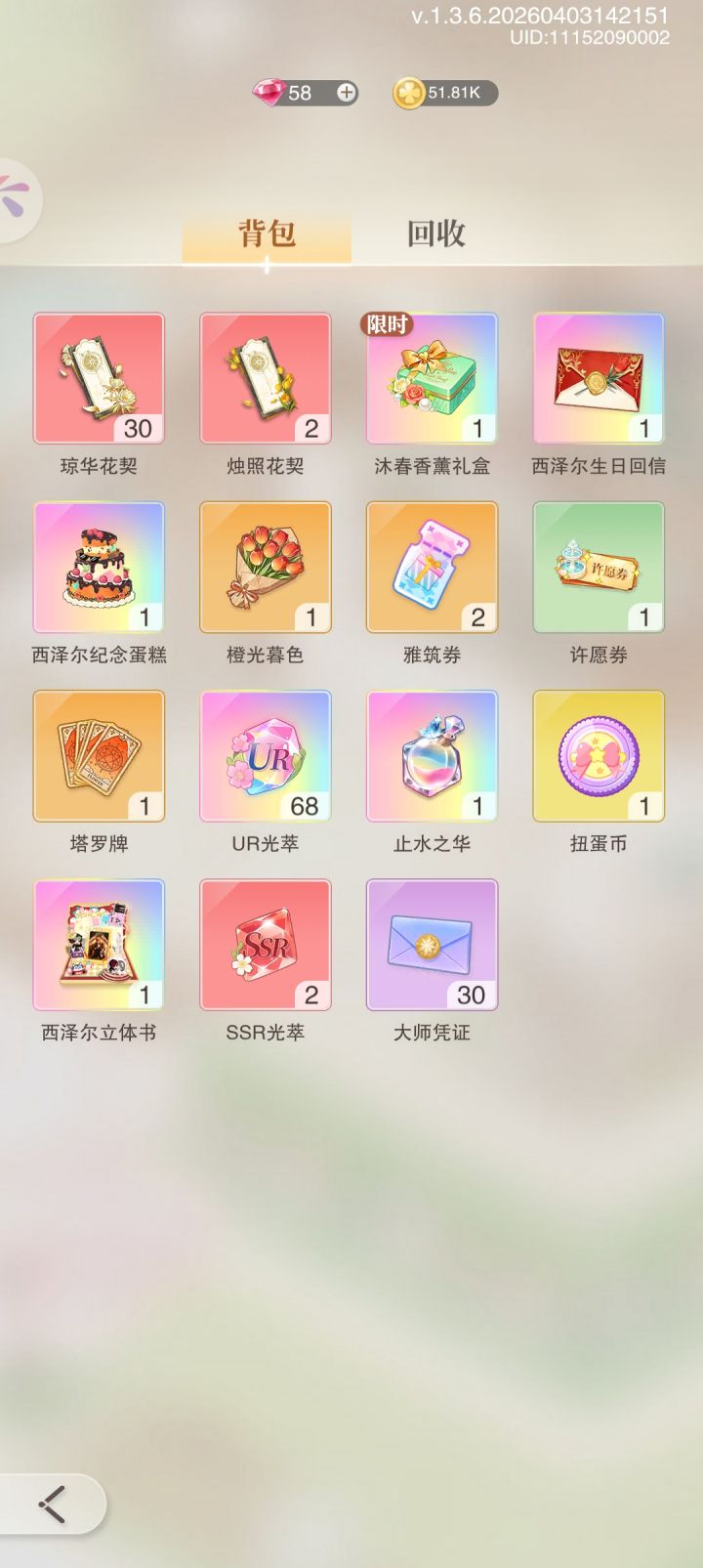Open the 止水之华 bottle item
The image size is (703, 1568).
tap(433, 754)
